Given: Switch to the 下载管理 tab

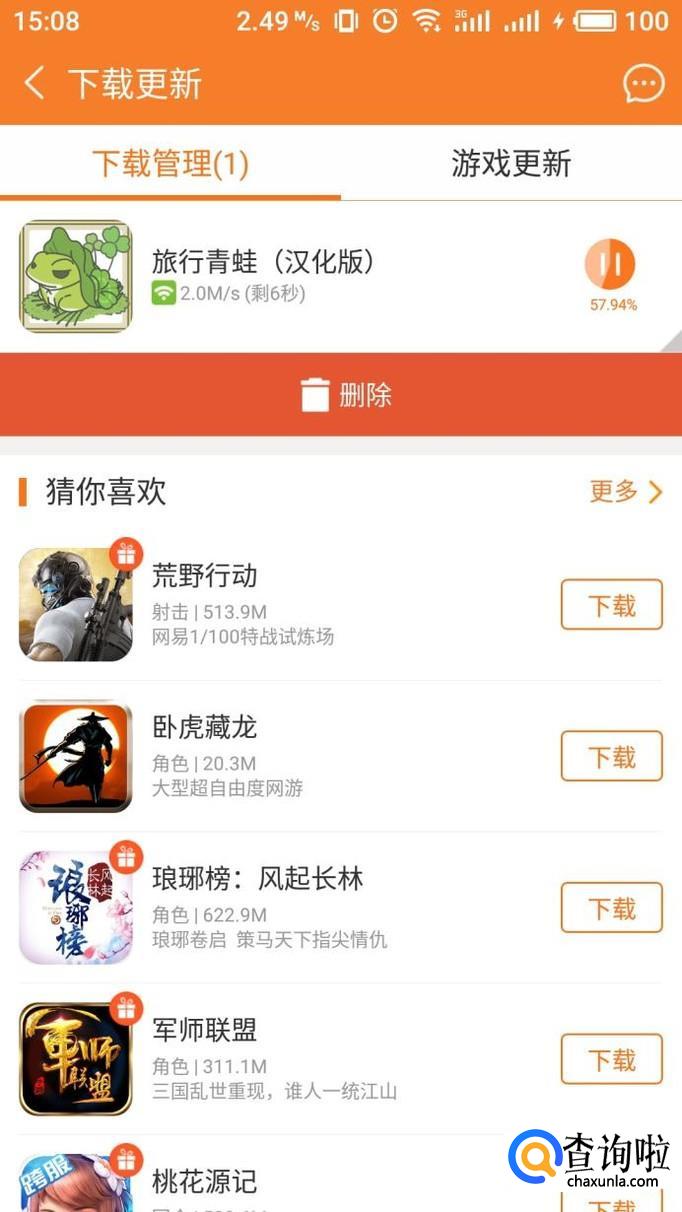Looking at the screenshot, I should coord(170,163).
